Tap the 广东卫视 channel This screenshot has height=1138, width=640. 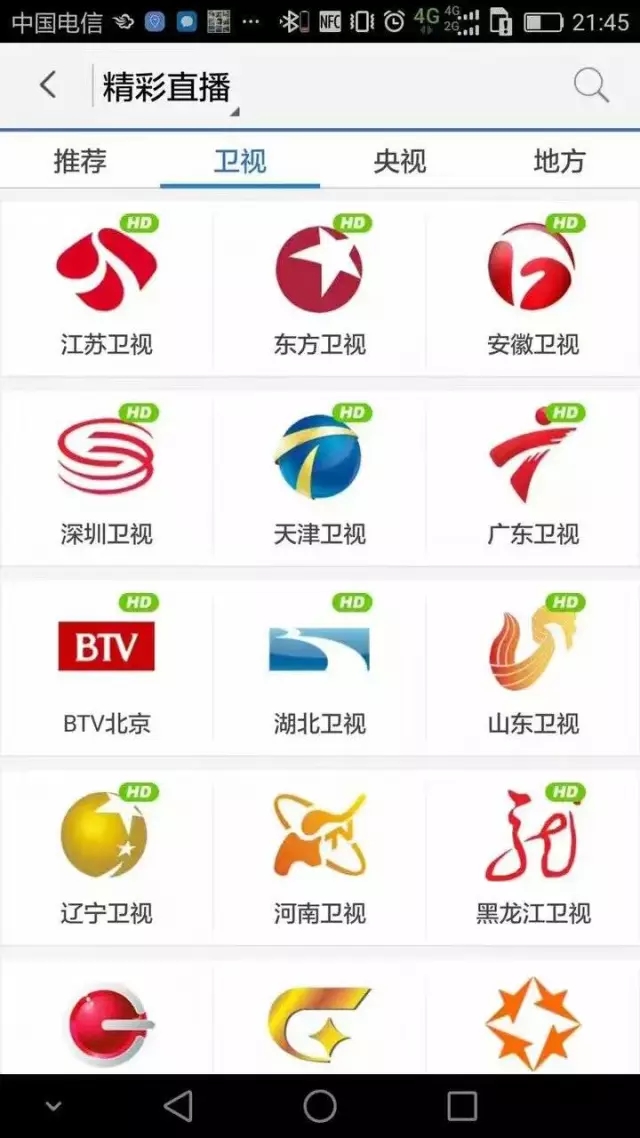pos(533,478)
